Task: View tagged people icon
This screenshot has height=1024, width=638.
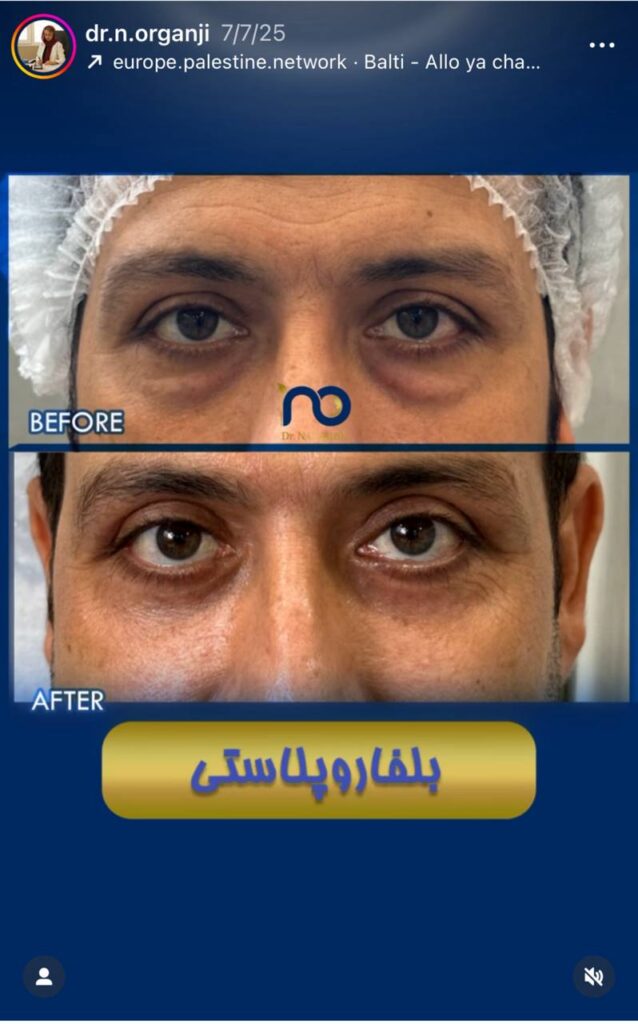Action: coord(44,977)
